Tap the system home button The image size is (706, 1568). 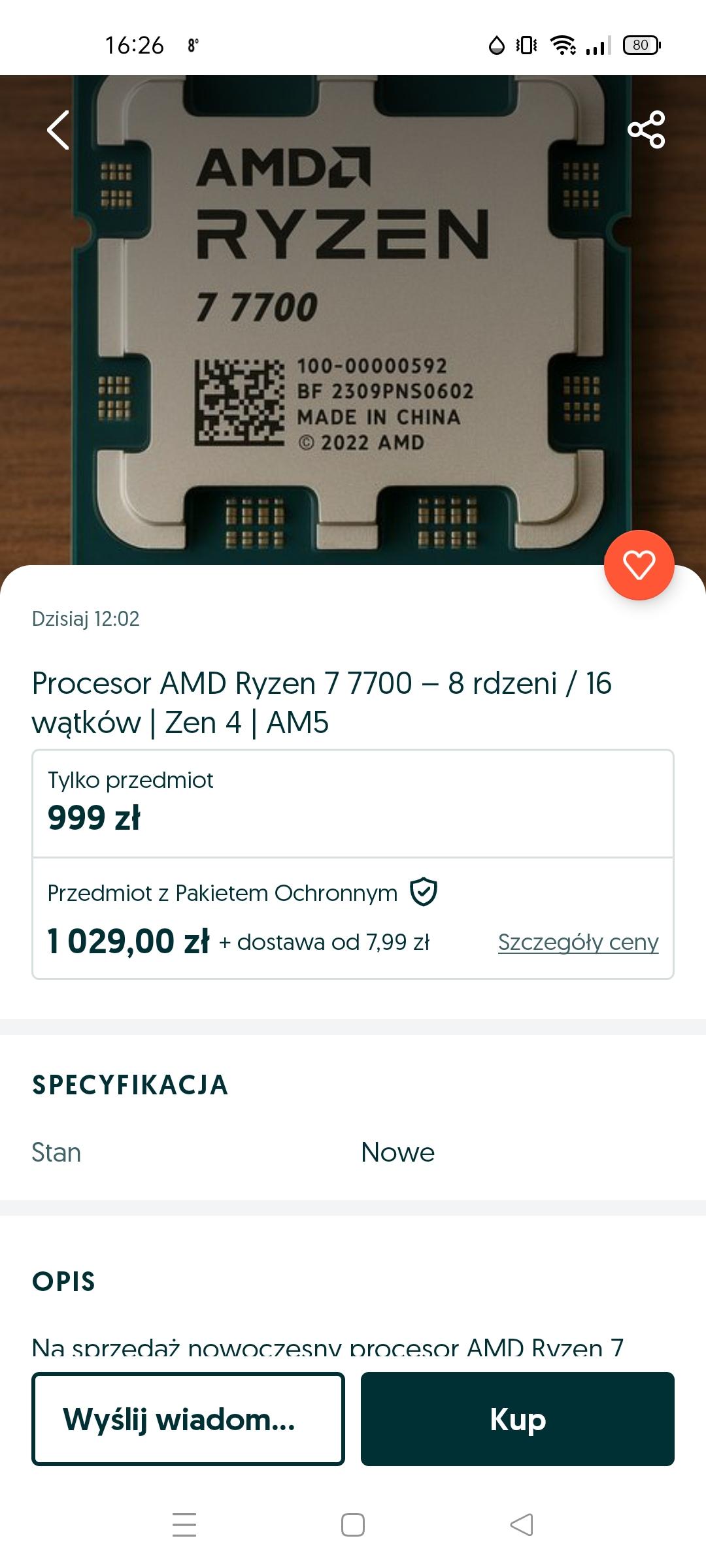point(353,1525)
